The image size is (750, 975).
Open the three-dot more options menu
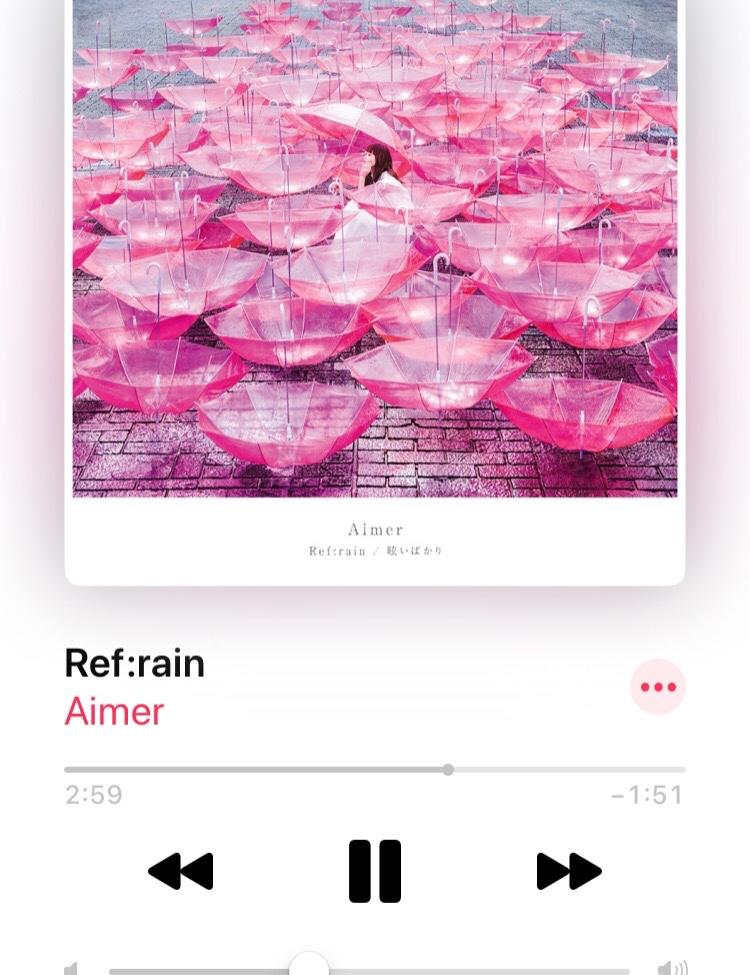pyautogui.click(x=658, y=687)
